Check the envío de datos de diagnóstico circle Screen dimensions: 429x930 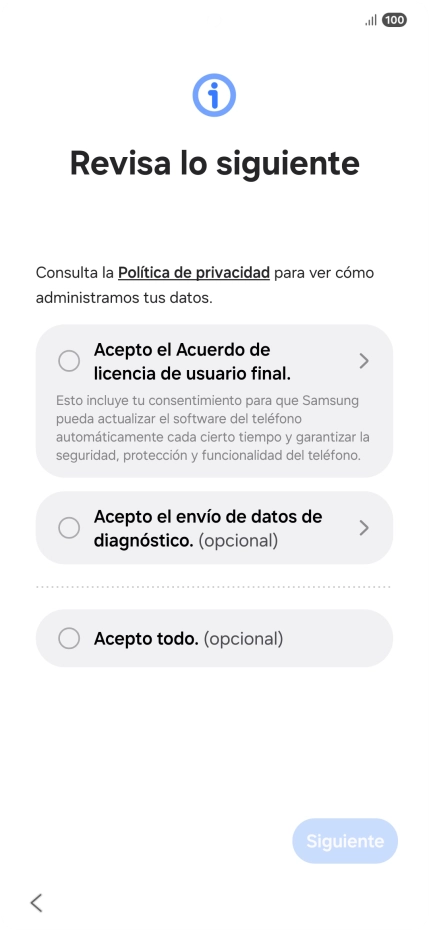tap(69, 527)
